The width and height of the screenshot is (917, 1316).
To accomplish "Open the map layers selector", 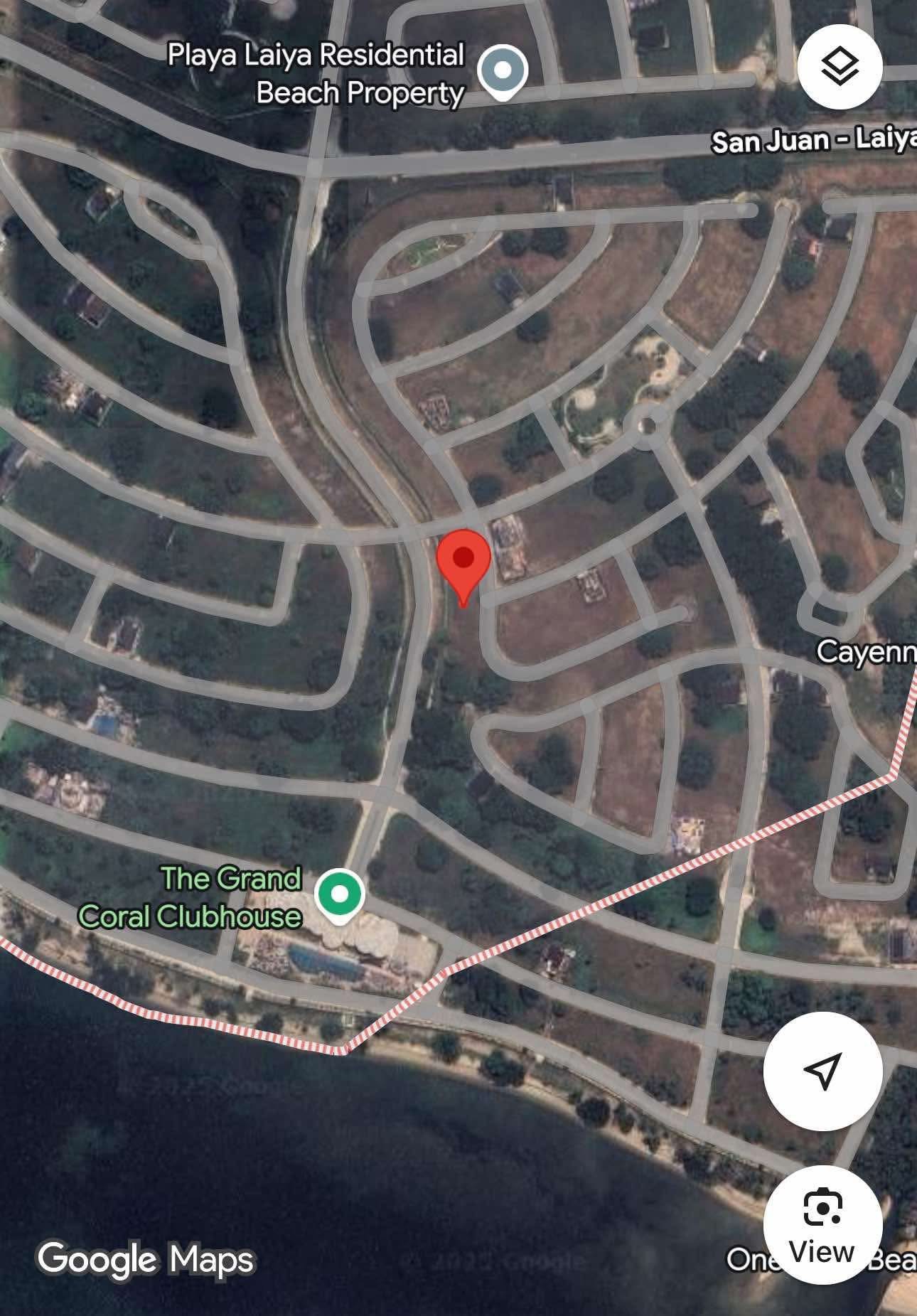I will click(840, 67).
